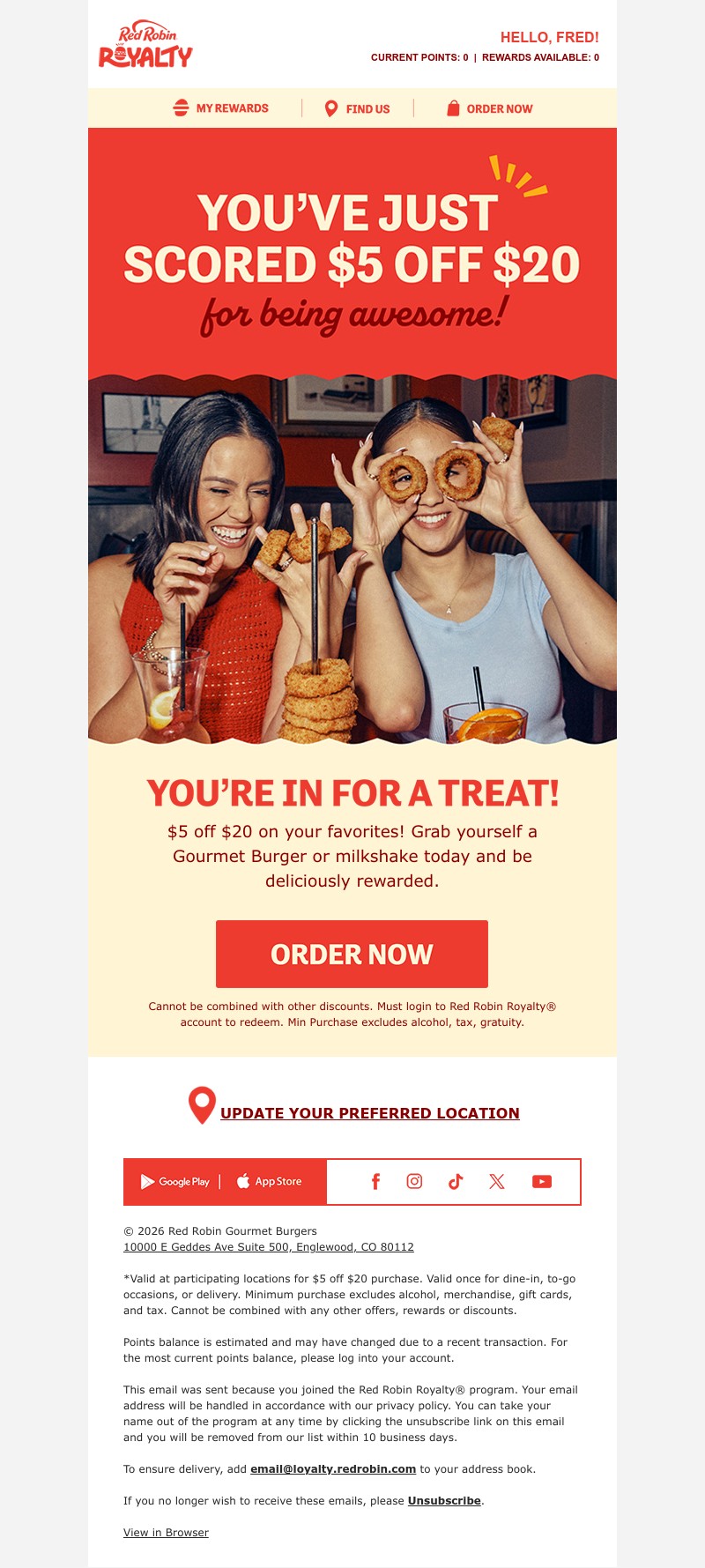Open the X social icon

(x=497, y=1182)
